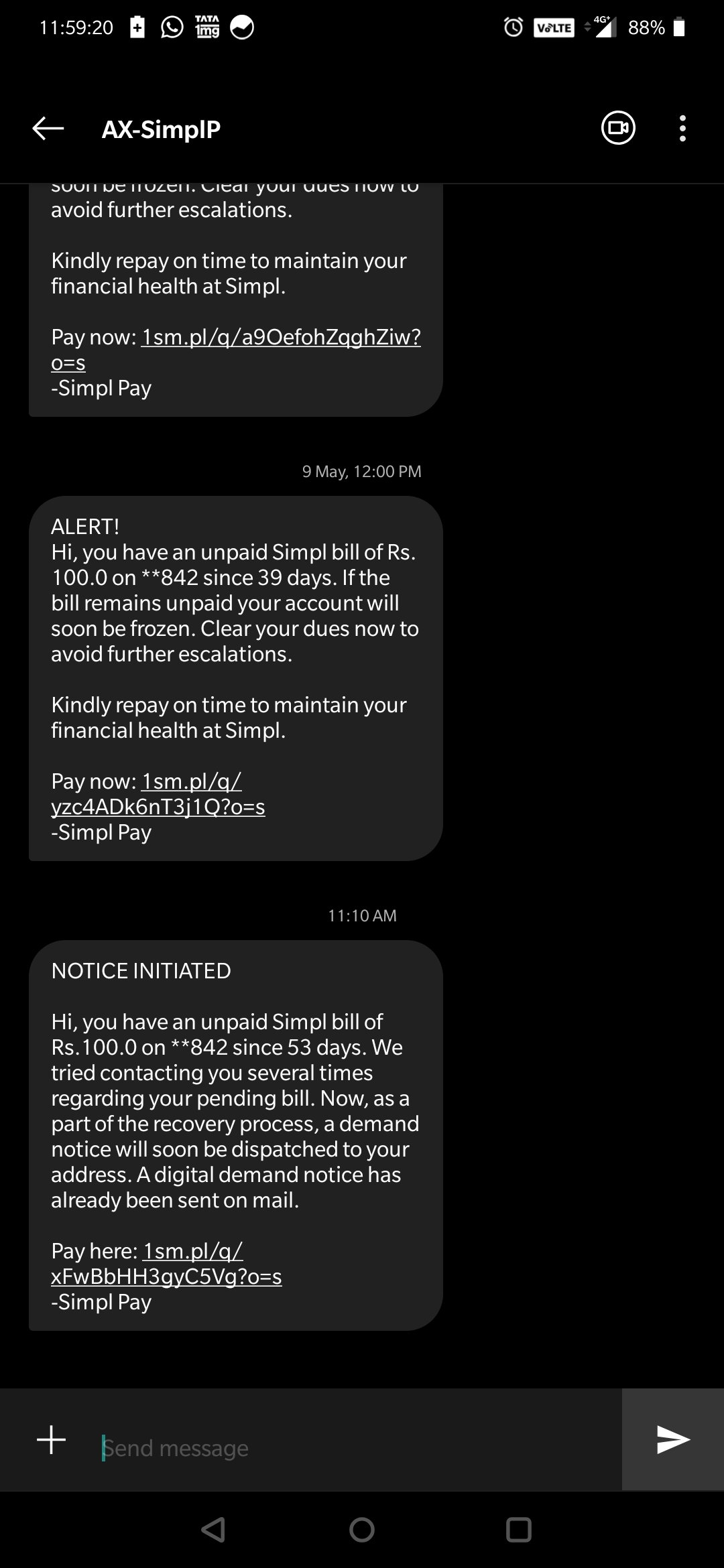Open recent apps from the navigation bar
This screenshot has height=1568, width=724.
[x=518, y=1530]
